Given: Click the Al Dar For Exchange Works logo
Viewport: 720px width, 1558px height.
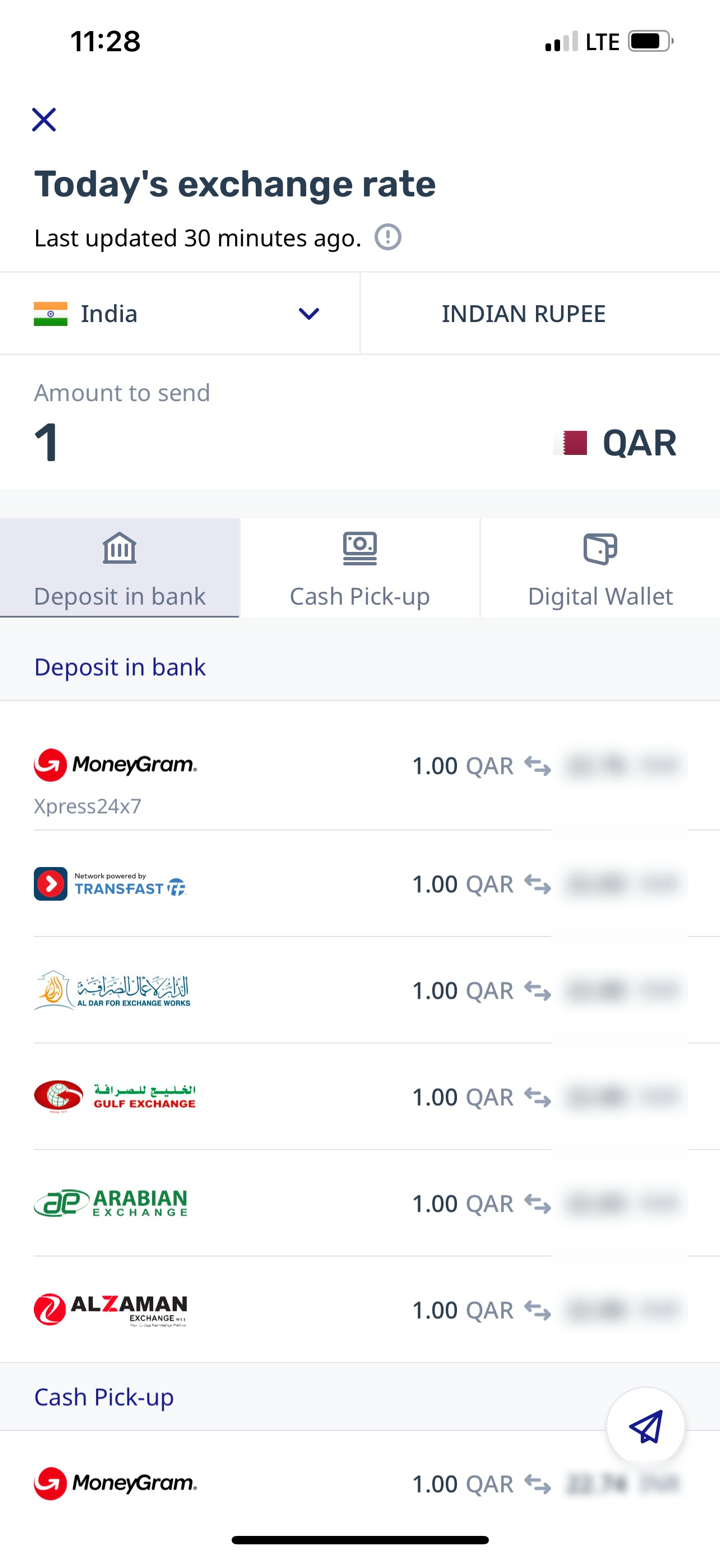Looking at the screenshot, I should point(114,990).
